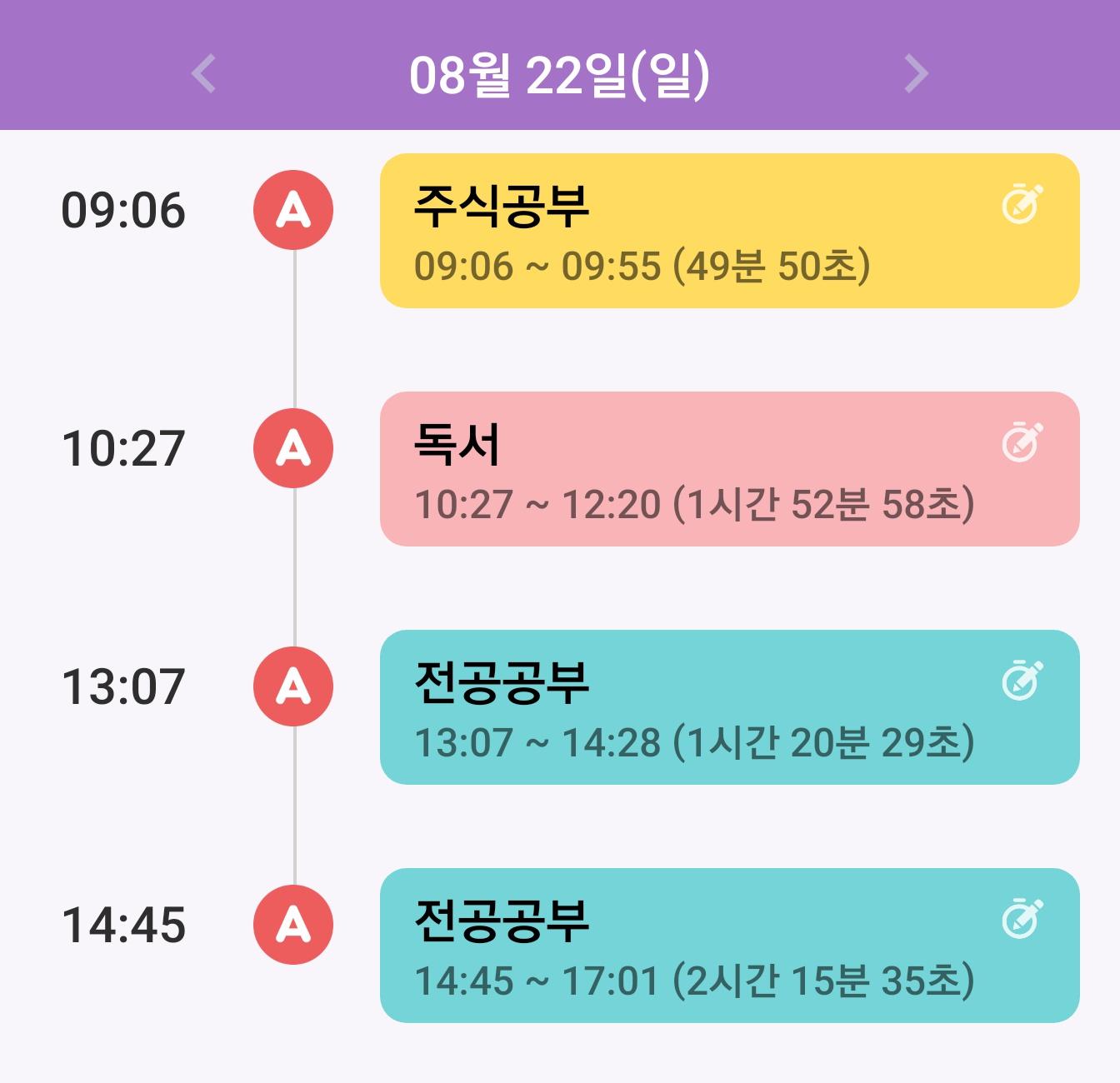
Task: Edit time of 전공공부 14:45 record
Action: click(x=1022, y=918)
